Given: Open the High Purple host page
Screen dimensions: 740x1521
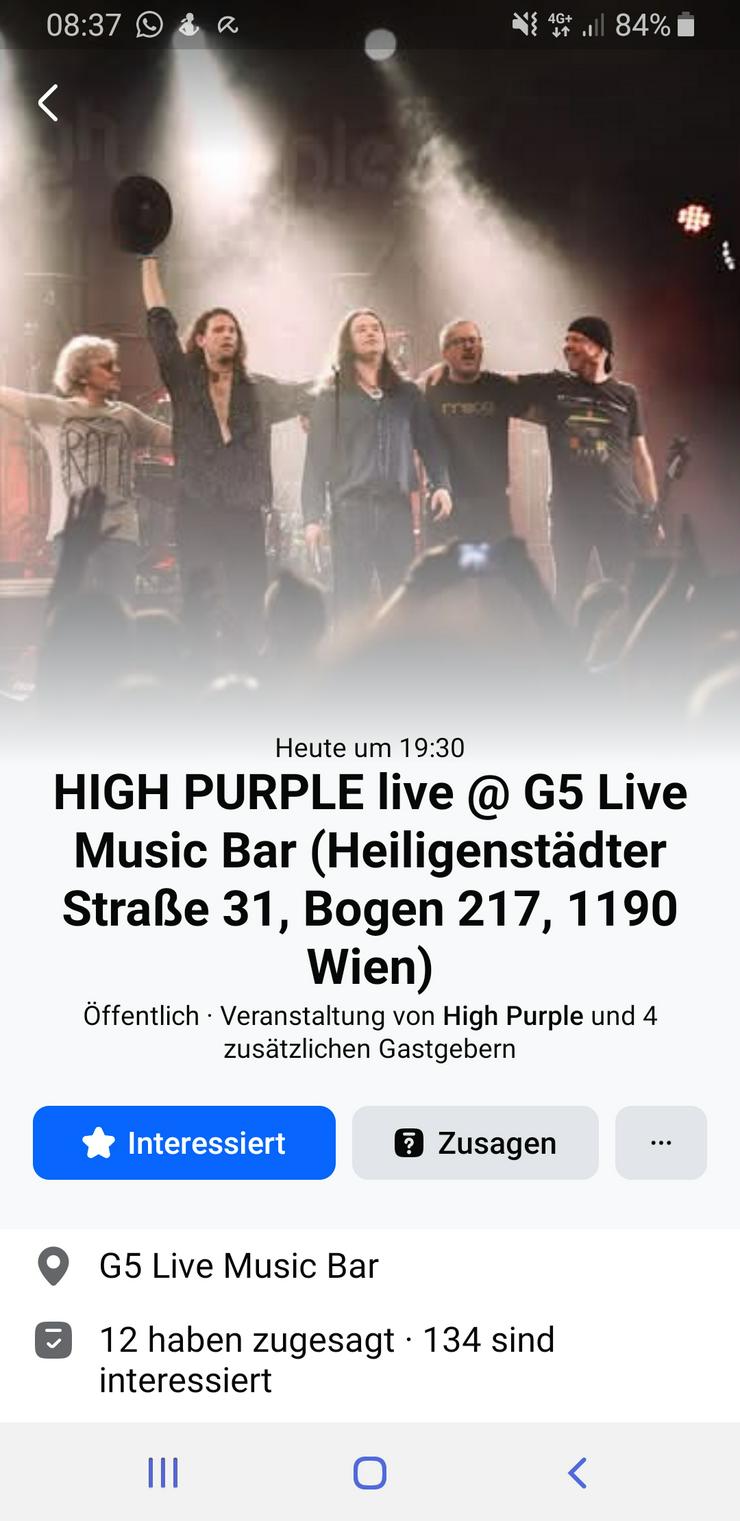Looking at the screenshot, I should (x=512, y=1016).
